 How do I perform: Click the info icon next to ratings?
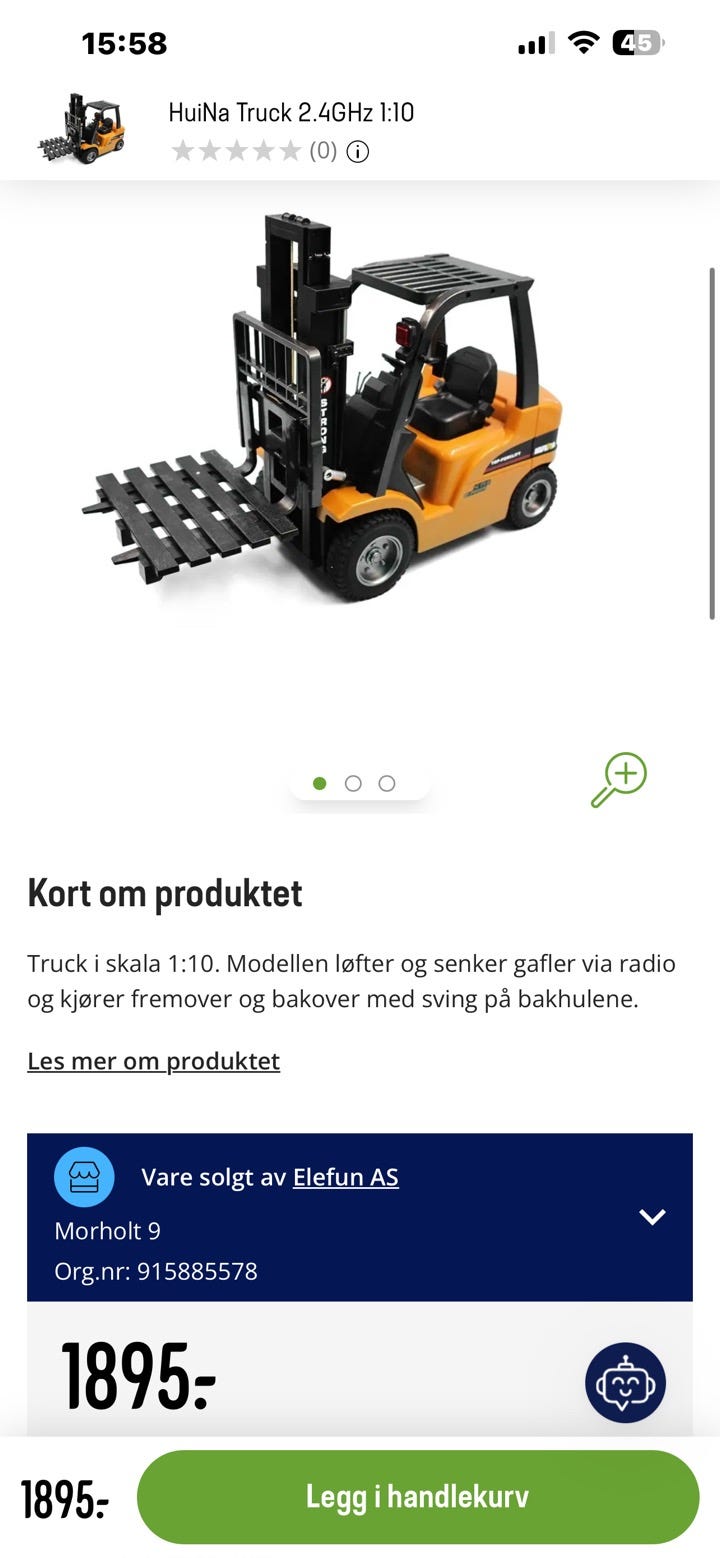click(359, 151)
